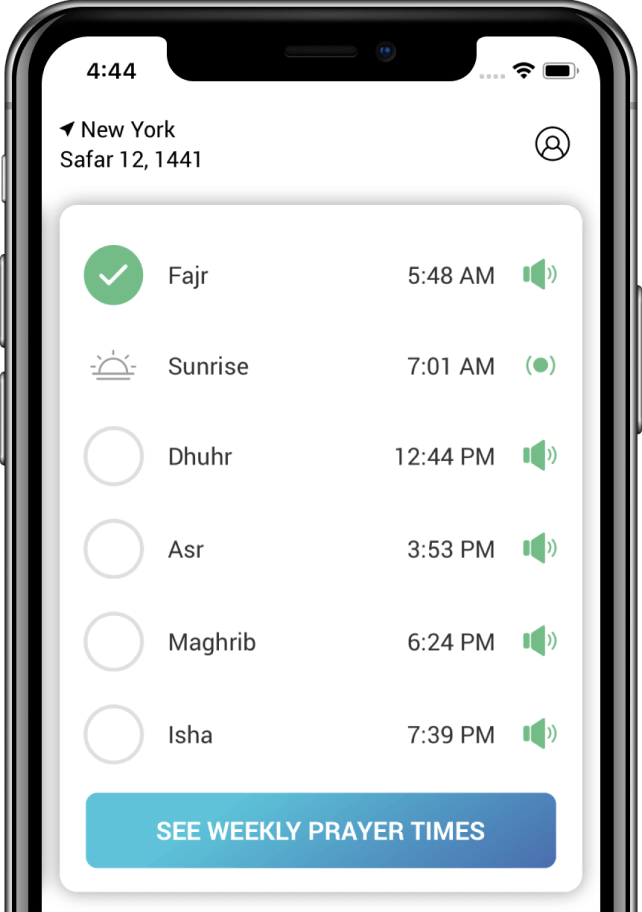Tap the Asr sound alert icon
Screen dimensions: 642x912
(x=540, y=549)
